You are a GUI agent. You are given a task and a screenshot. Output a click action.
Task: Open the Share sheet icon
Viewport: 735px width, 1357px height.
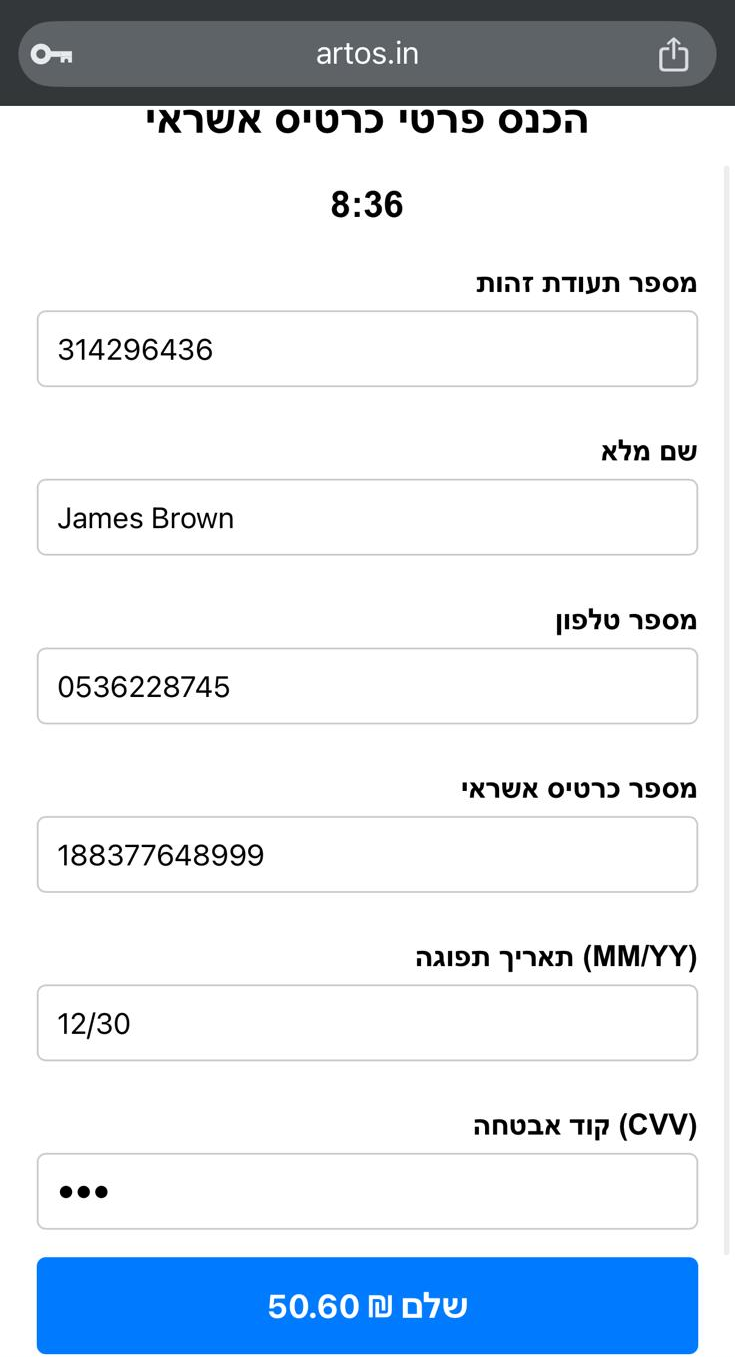(x=673, y=54)
